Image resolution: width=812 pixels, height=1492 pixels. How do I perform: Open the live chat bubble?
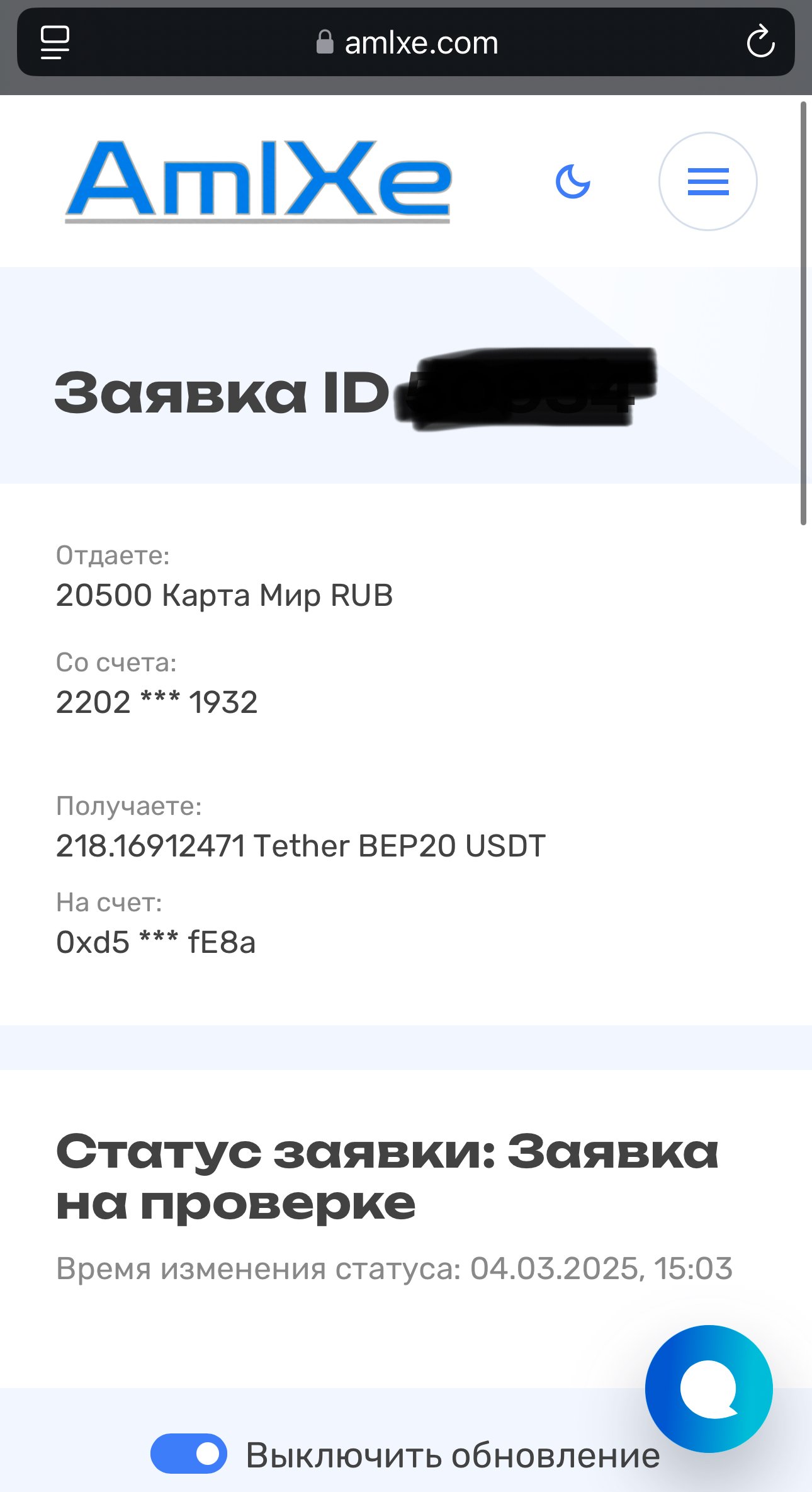(x=709, y=1389)
